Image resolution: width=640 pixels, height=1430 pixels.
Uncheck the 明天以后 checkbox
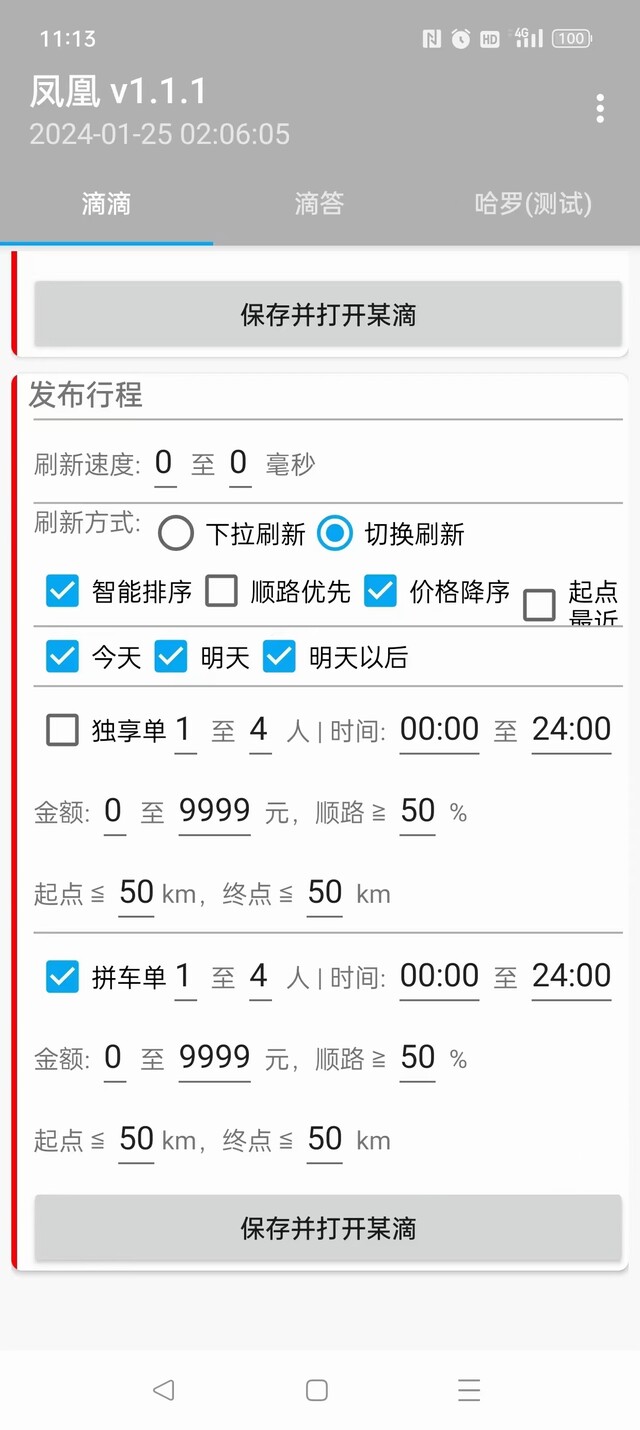coord(335,657)
